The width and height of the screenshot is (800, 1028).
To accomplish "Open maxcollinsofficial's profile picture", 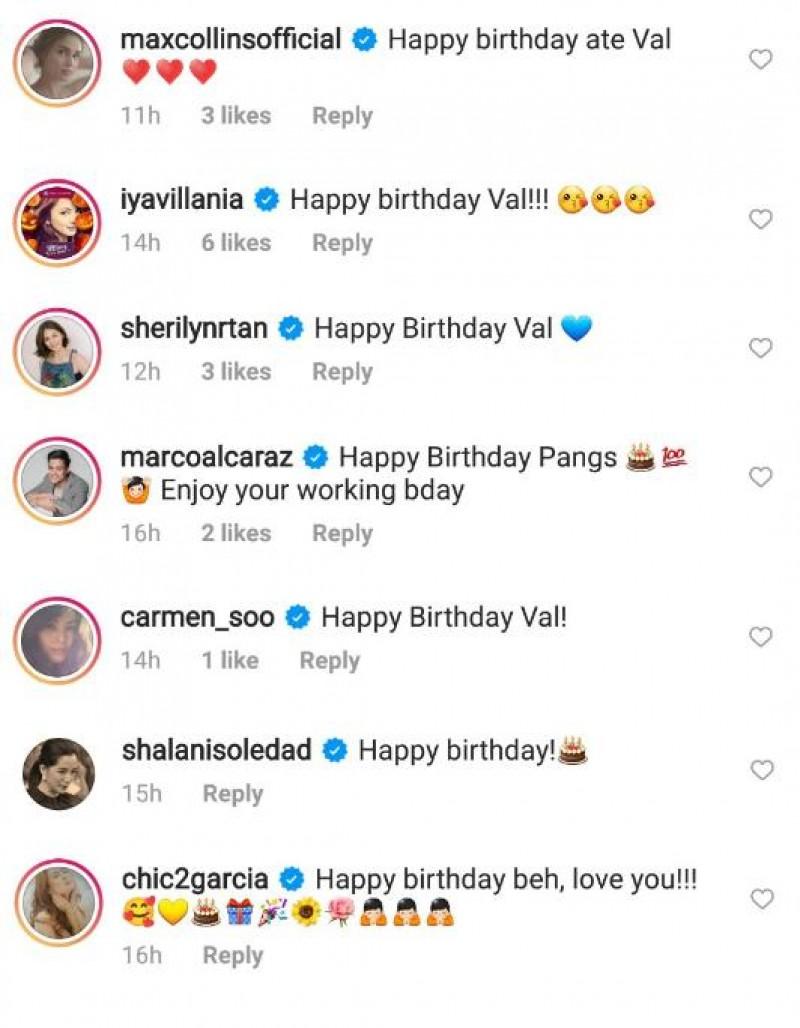I will [x=58, y=62].
